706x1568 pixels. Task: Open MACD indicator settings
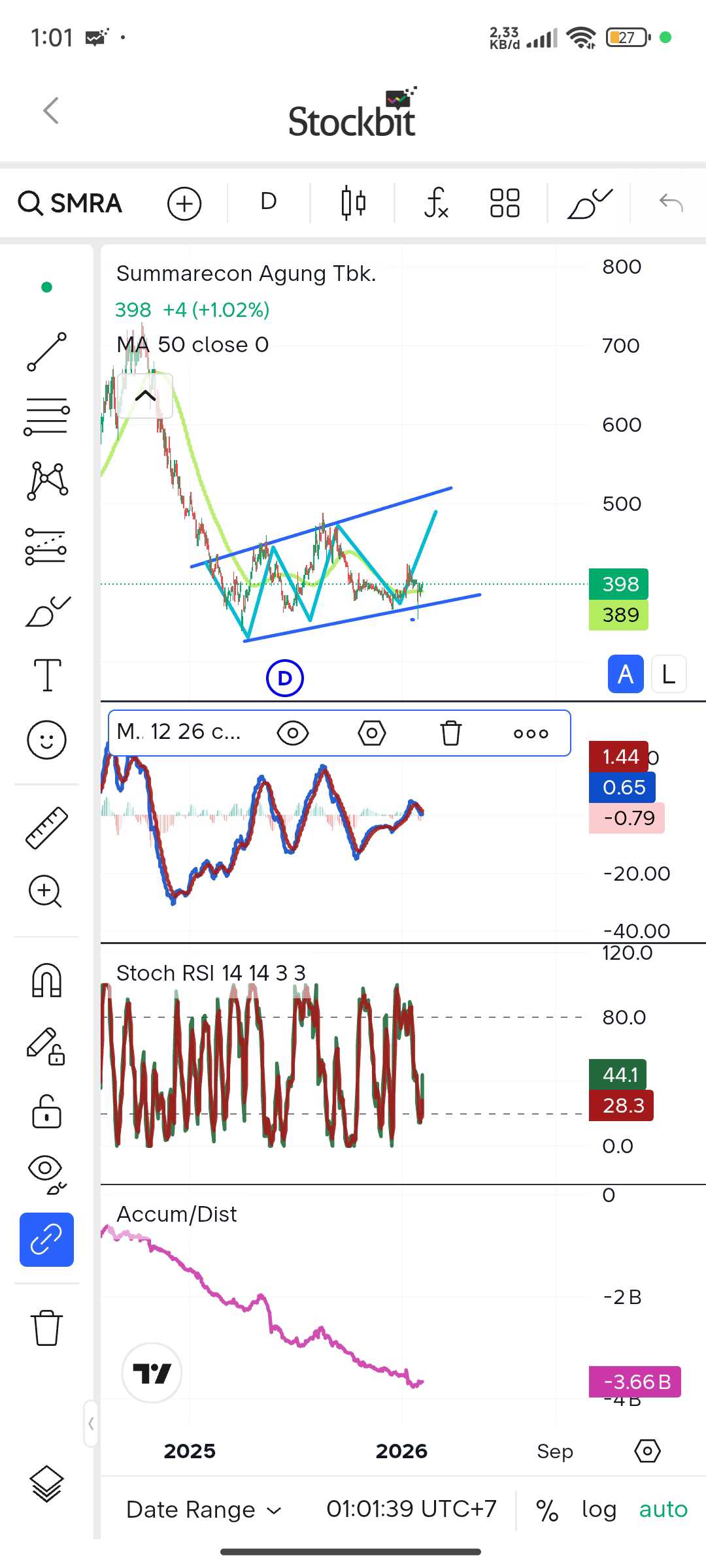[371, 733]
